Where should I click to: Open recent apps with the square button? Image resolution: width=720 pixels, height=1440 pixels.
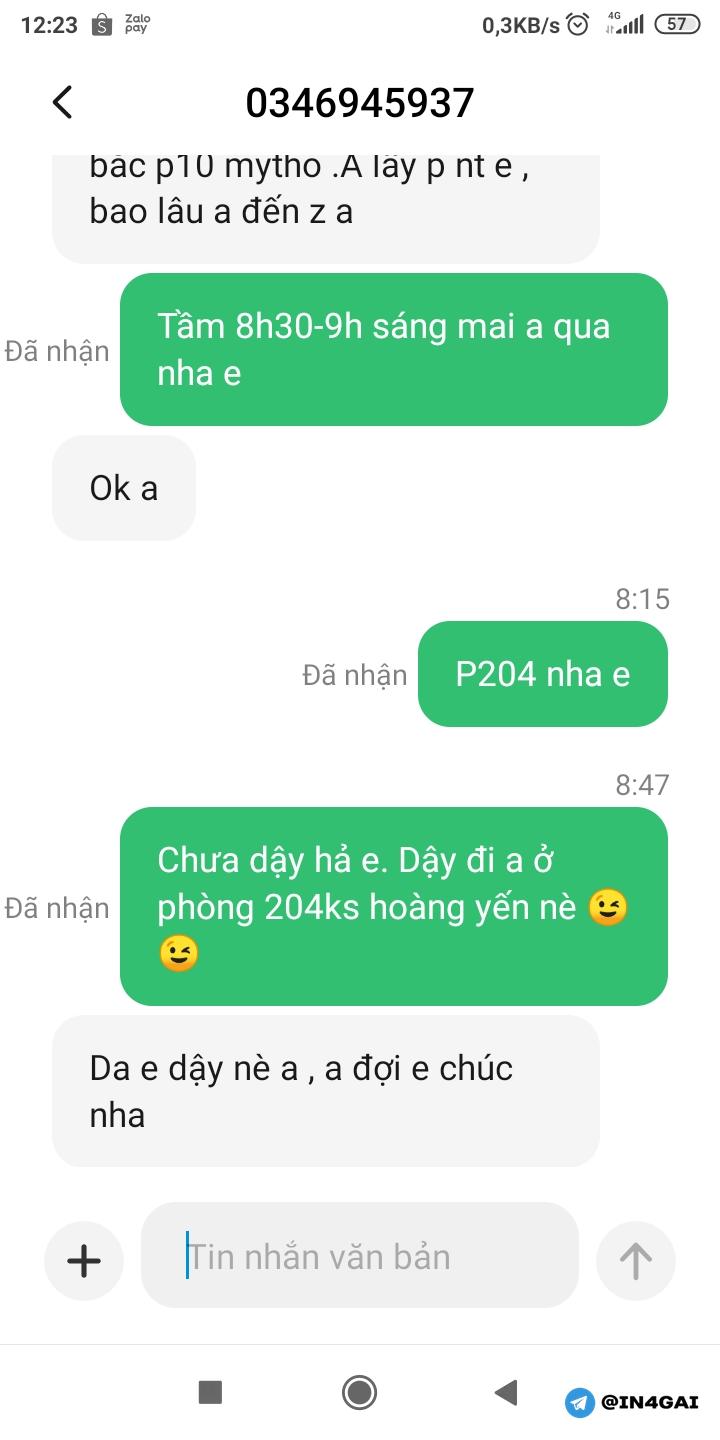click(x=210, y=1392)
